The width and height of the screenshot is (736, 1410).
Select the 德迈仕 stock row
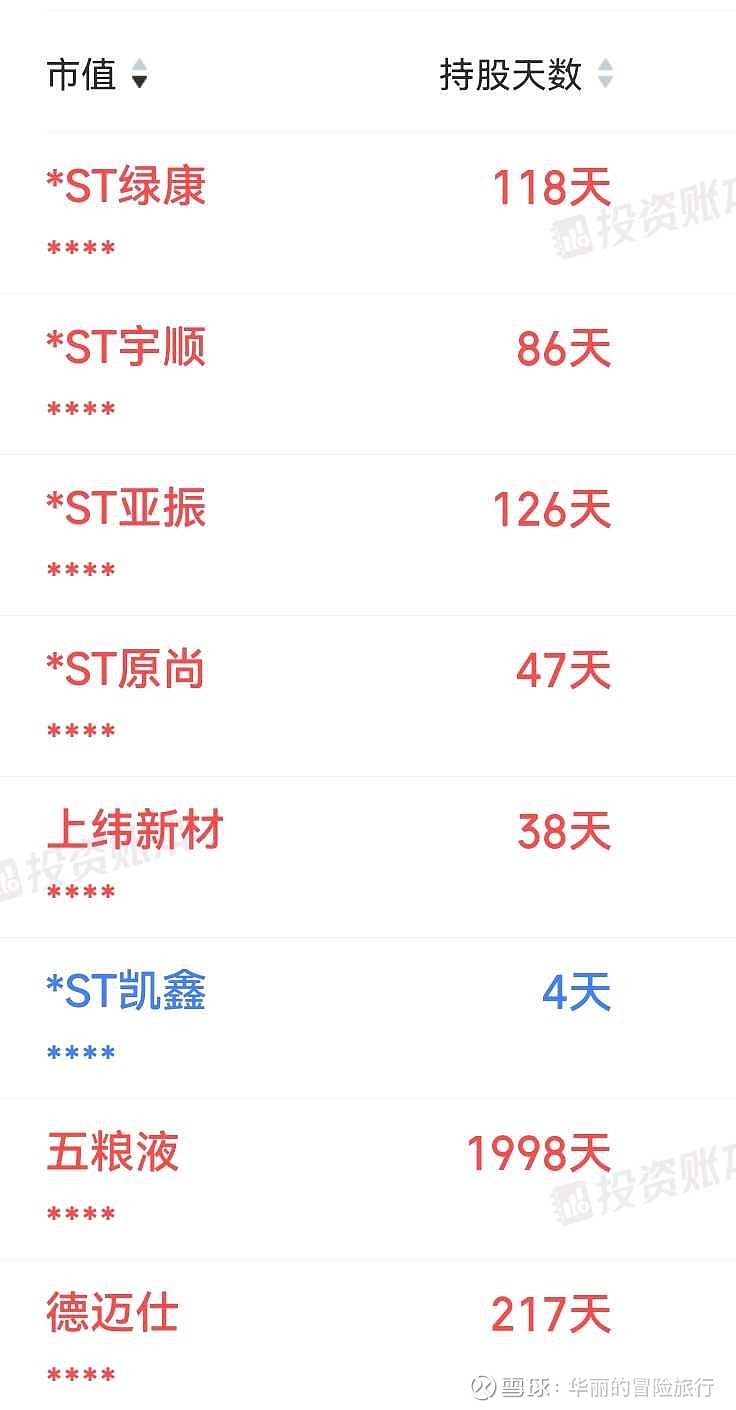(368, 1335)
